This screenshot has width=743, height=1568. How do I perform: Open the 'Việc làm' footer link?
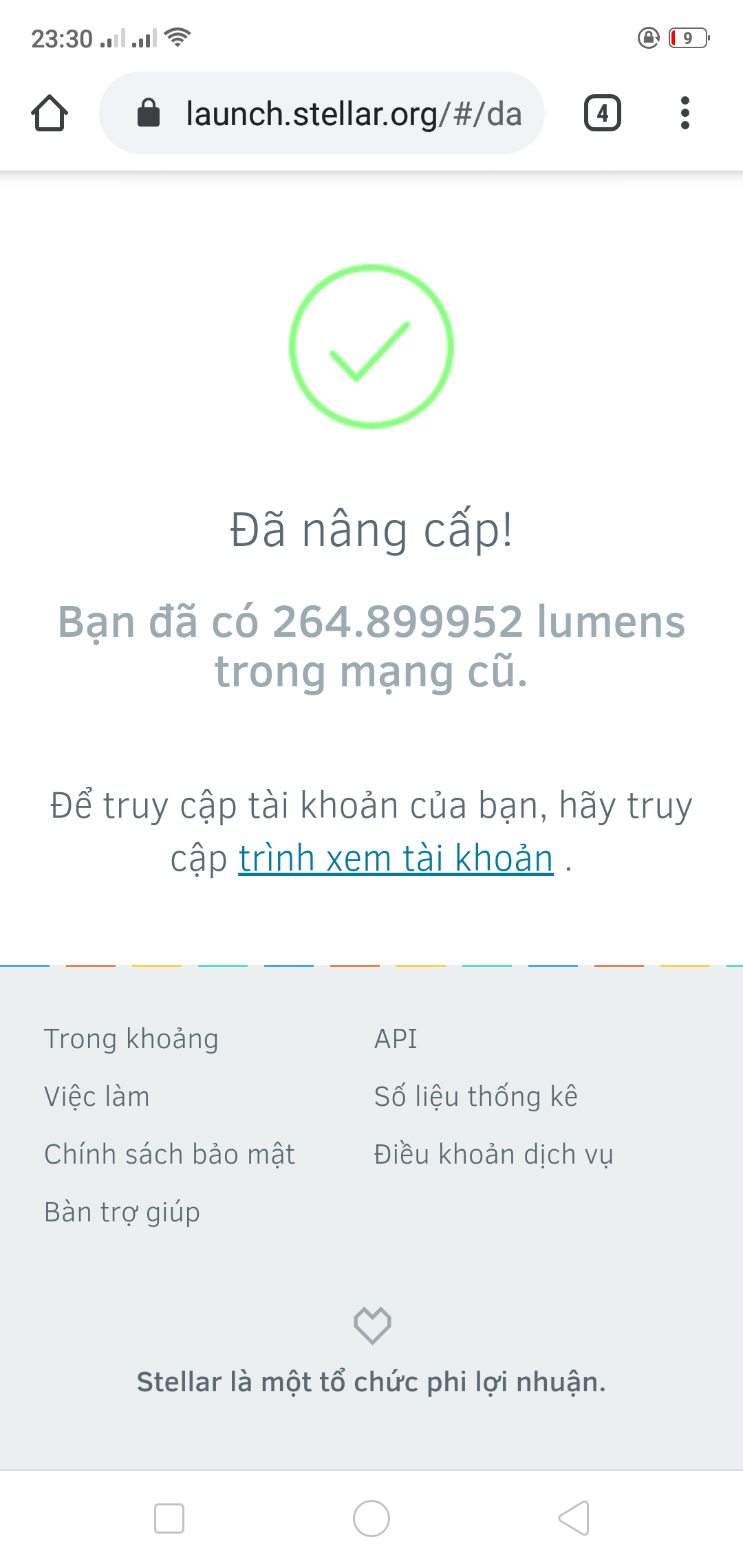point(97,1096)
